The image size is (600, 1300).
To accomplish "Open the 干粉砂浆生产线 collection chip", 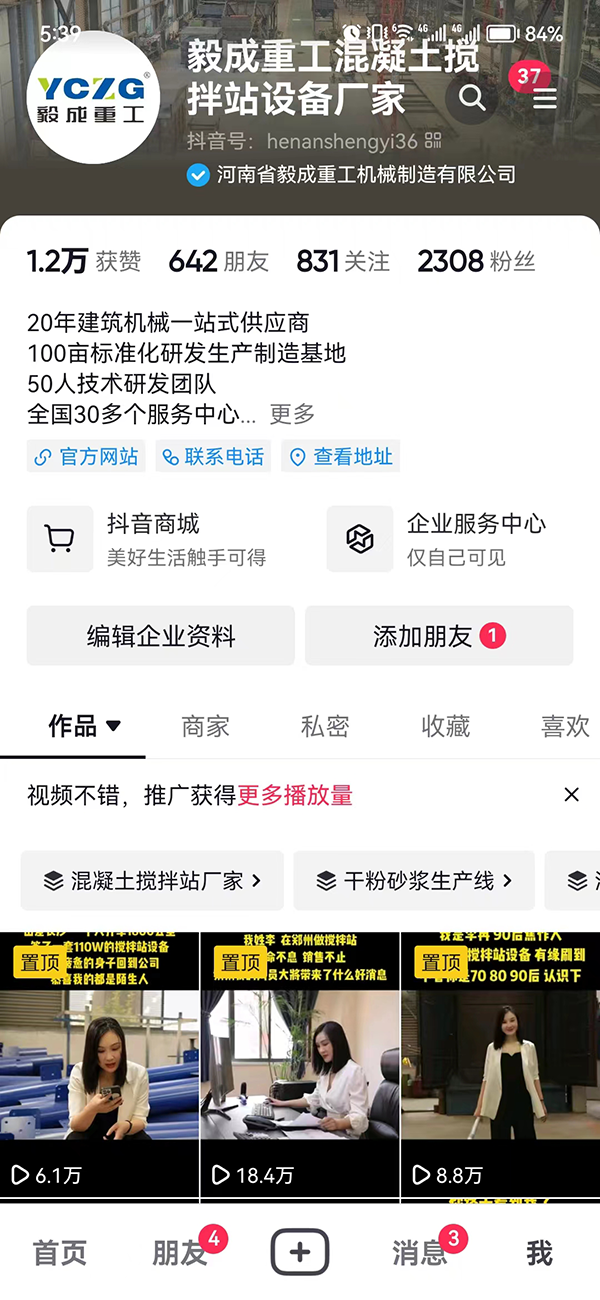I will point(414,881).
